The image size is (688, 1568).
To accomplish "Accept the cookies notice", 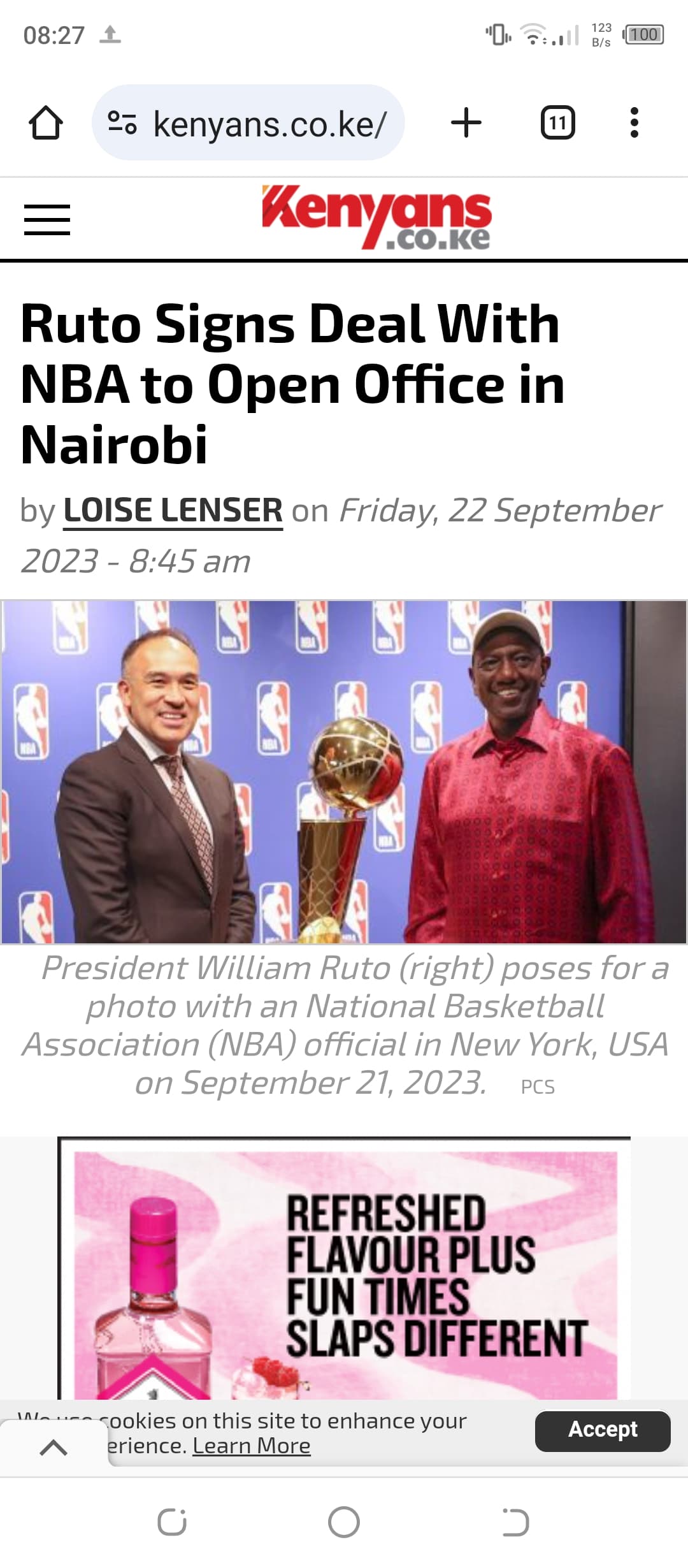I will (x=602, y=1430).
